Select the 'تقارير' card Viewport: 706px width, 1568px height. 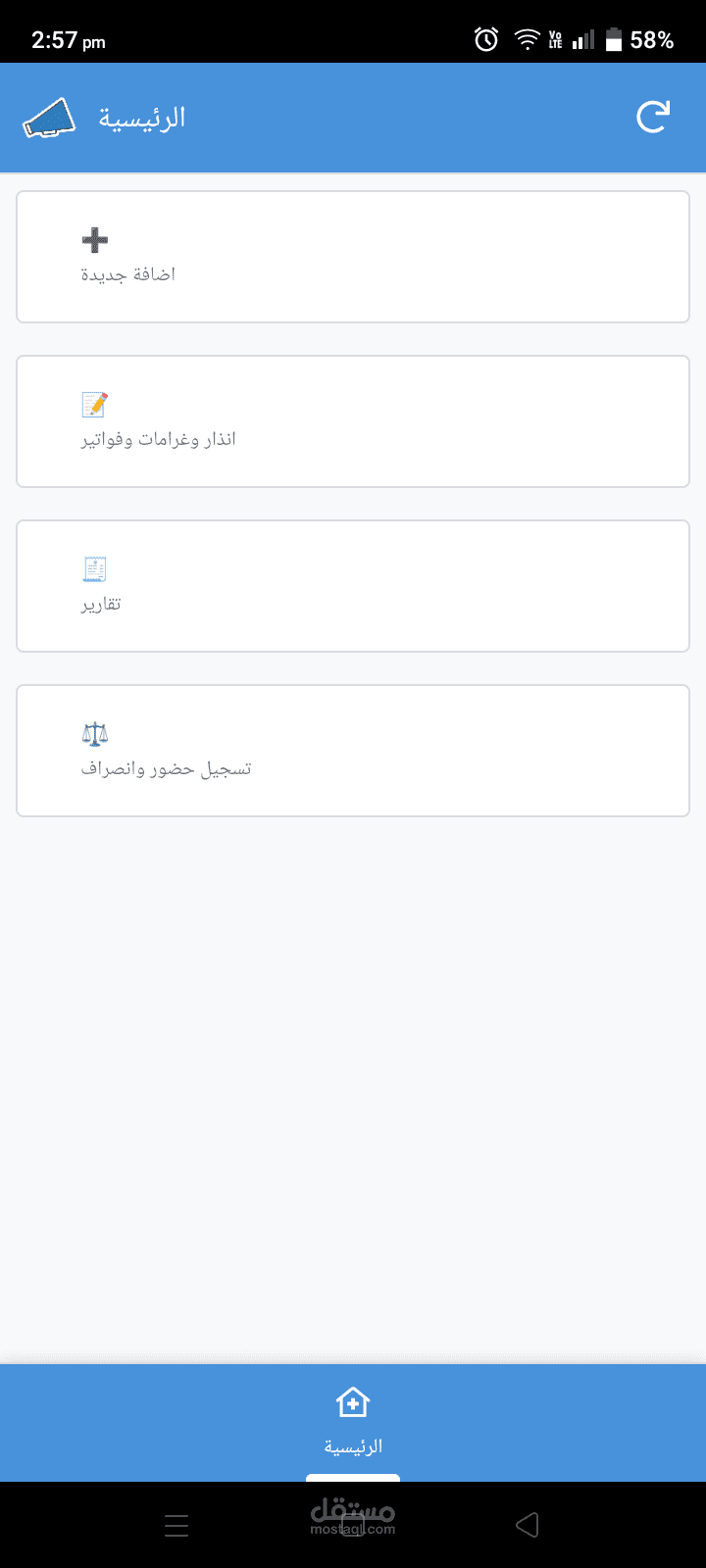pyautogui.click(x=353, y=586)
